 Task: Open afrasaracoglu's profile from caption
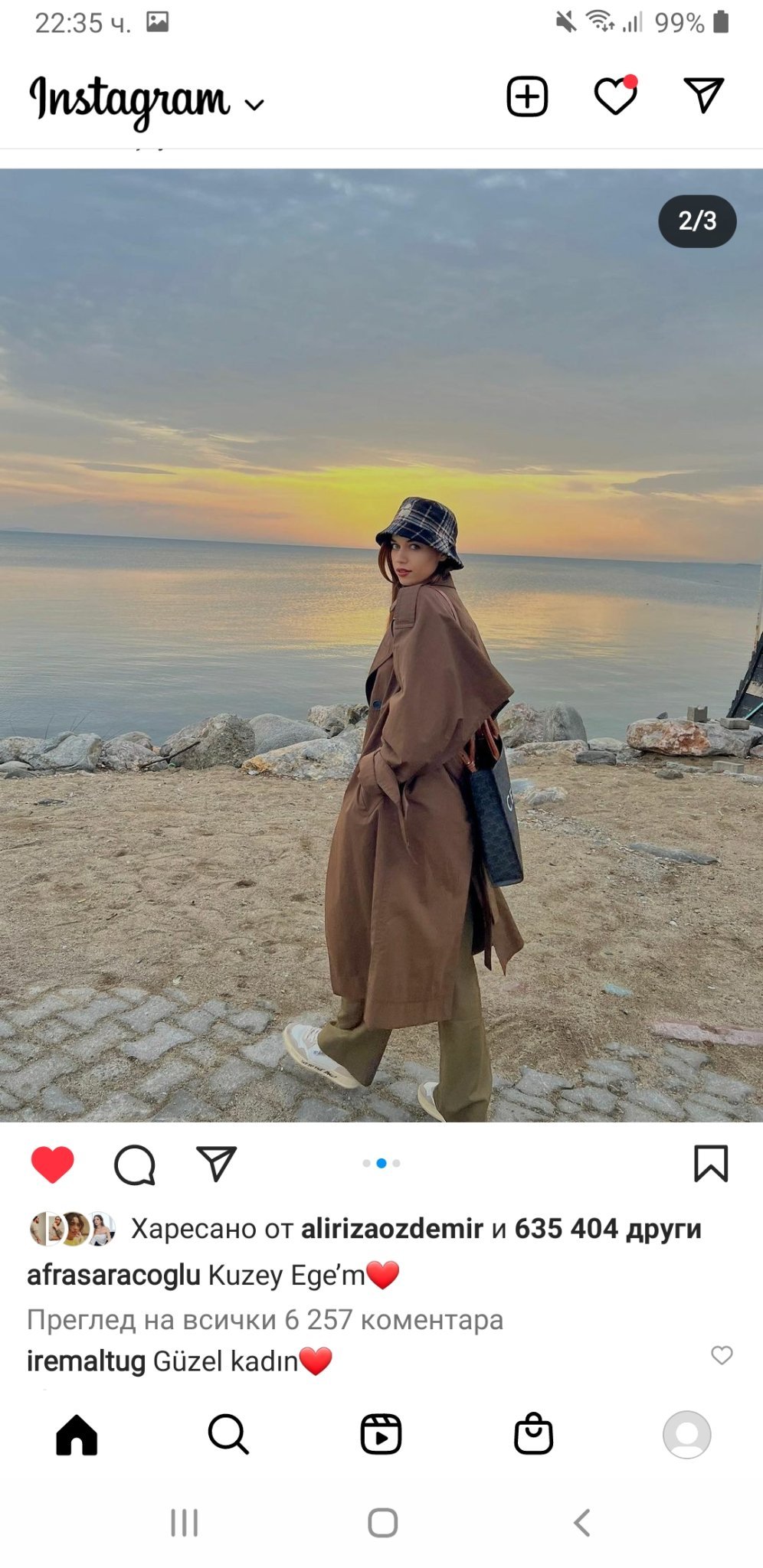pyautogui.click(x=113, y=1275)
